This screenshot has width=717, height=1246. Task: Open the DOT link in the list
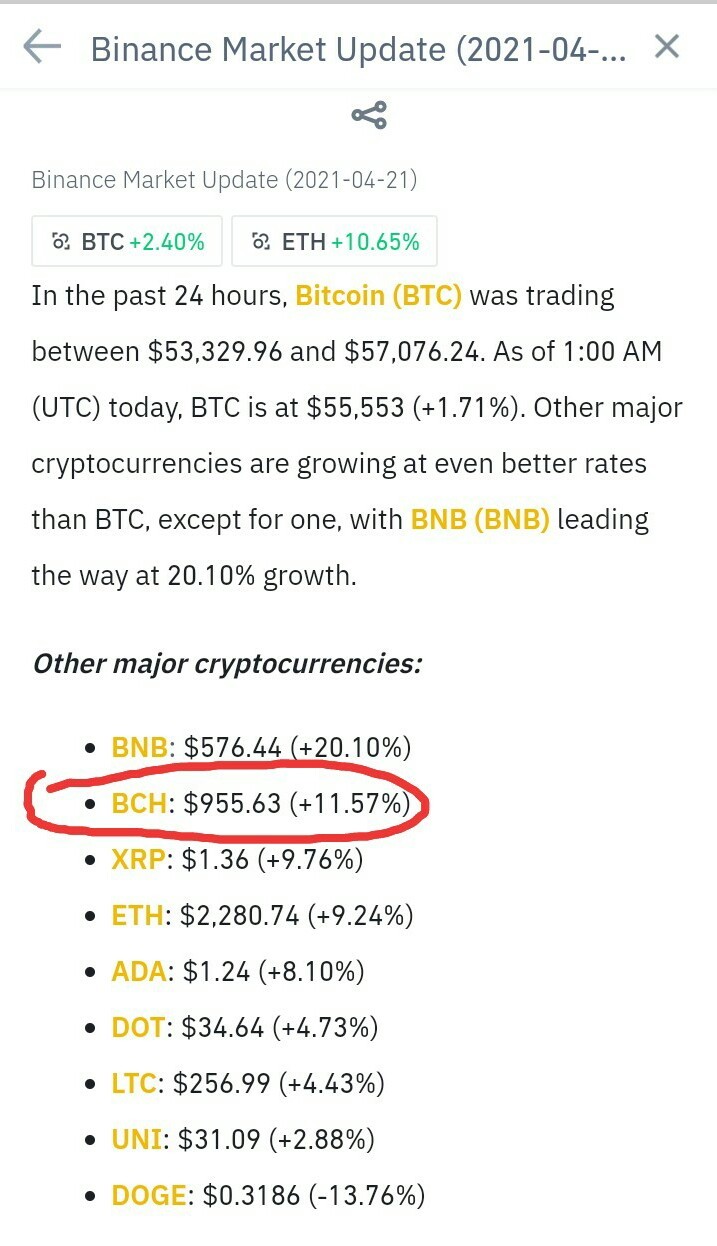138,1027
